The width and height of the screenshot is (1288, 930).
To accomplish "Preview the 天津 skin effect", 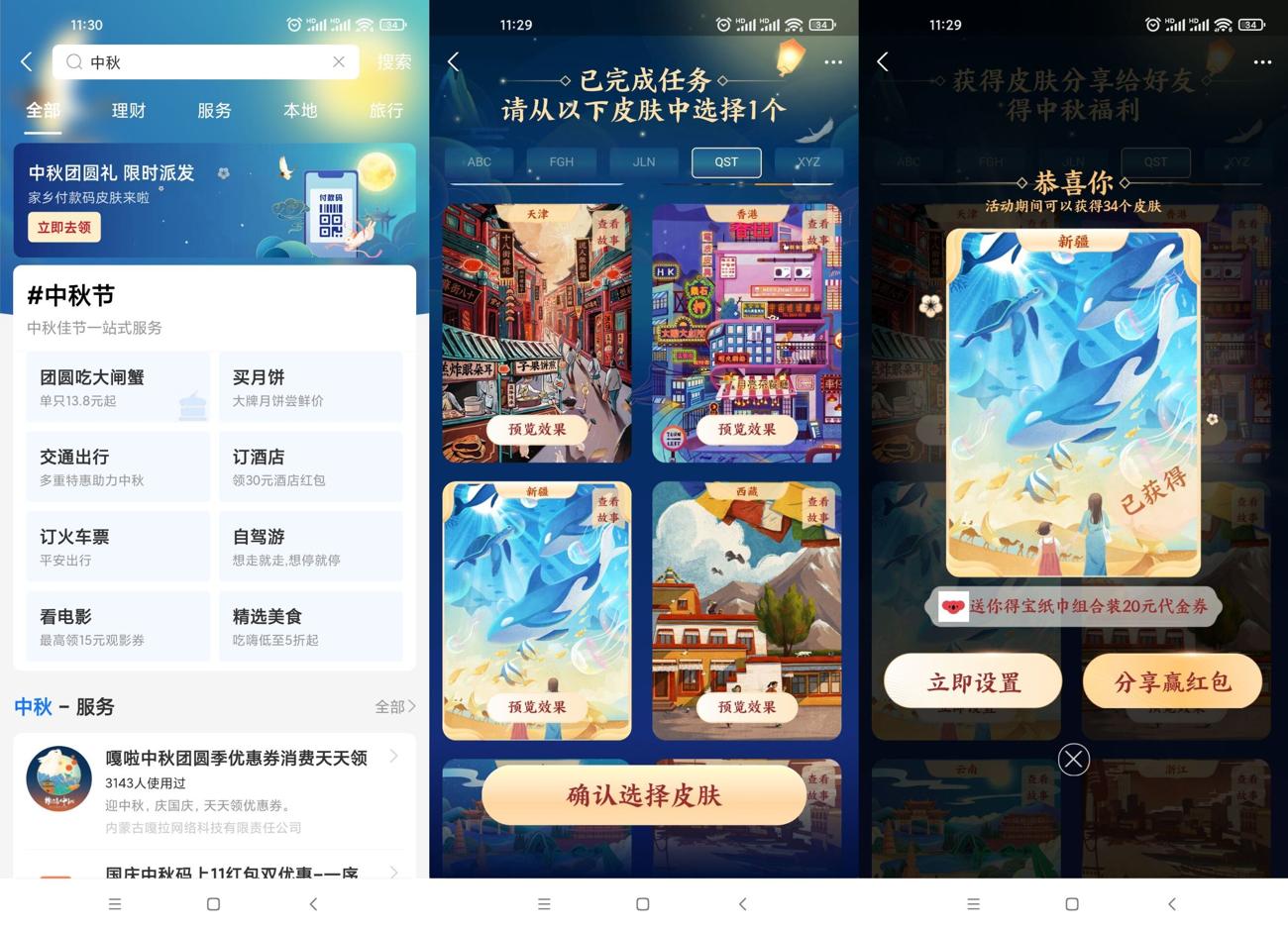I will tap(537, 429).
